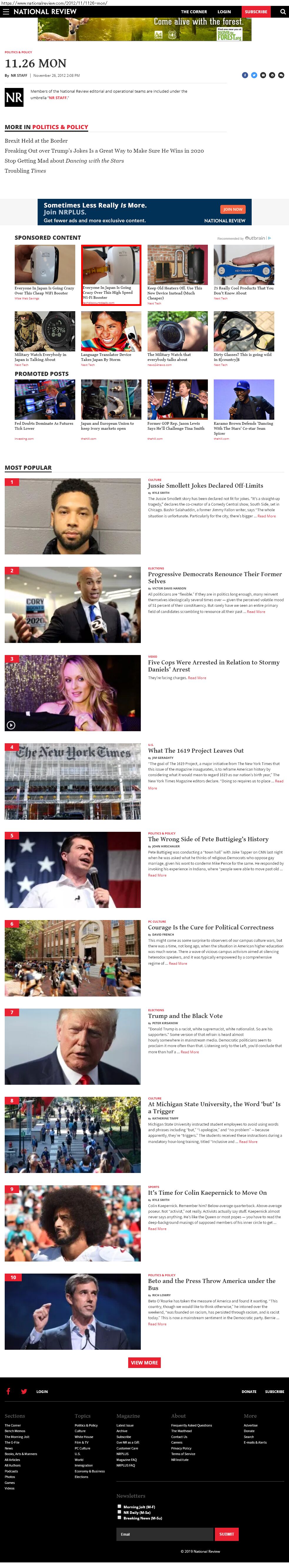Open Jussie Smollett Jokes Declared Off-Limits article
The width and height of the screenshot is (289, 1568).
[206, 486]
